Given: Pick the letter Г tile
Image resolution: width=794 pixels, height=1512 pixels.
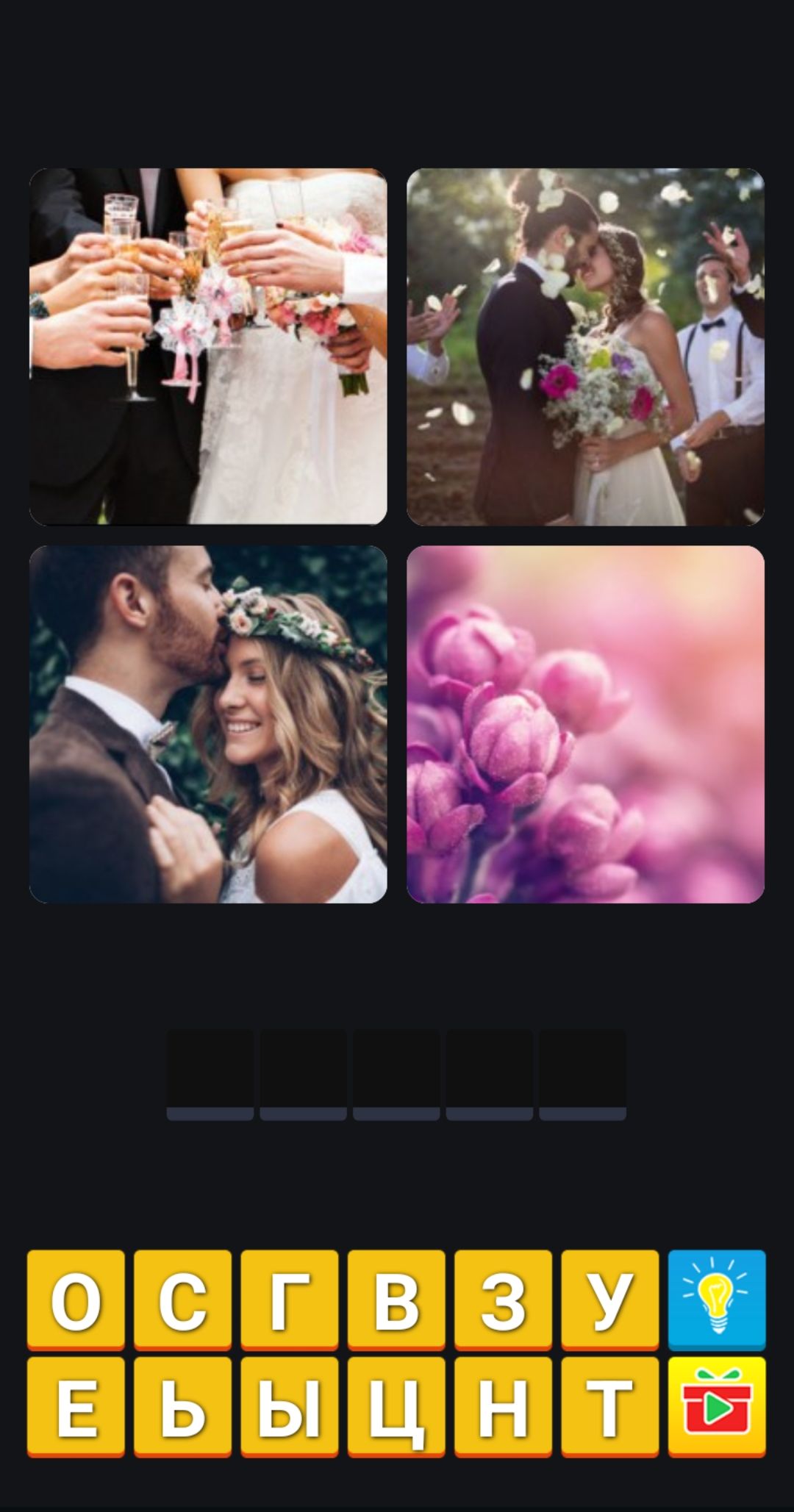Looking at the screenshot, I should [x=289, y=1300].
